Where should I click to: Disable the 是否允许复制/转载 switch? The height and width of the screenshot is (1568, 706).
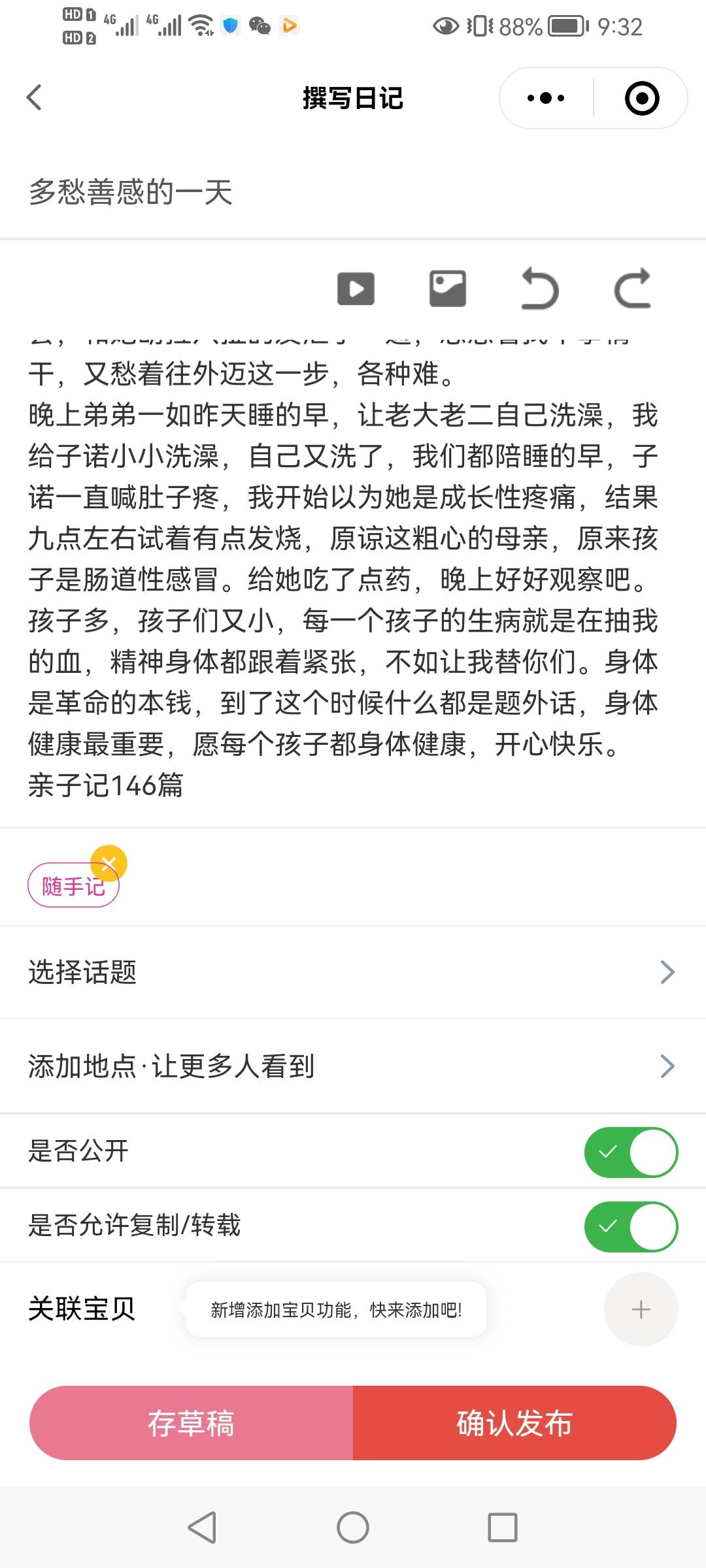coord(630,1227)
